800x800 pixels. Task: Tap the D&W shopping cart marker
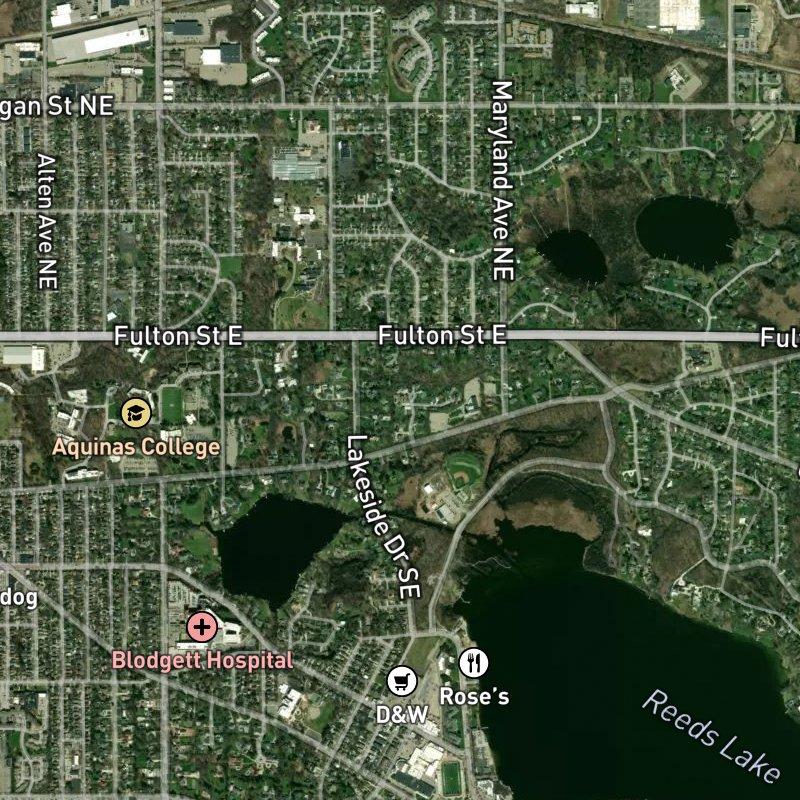click(401, 682)
